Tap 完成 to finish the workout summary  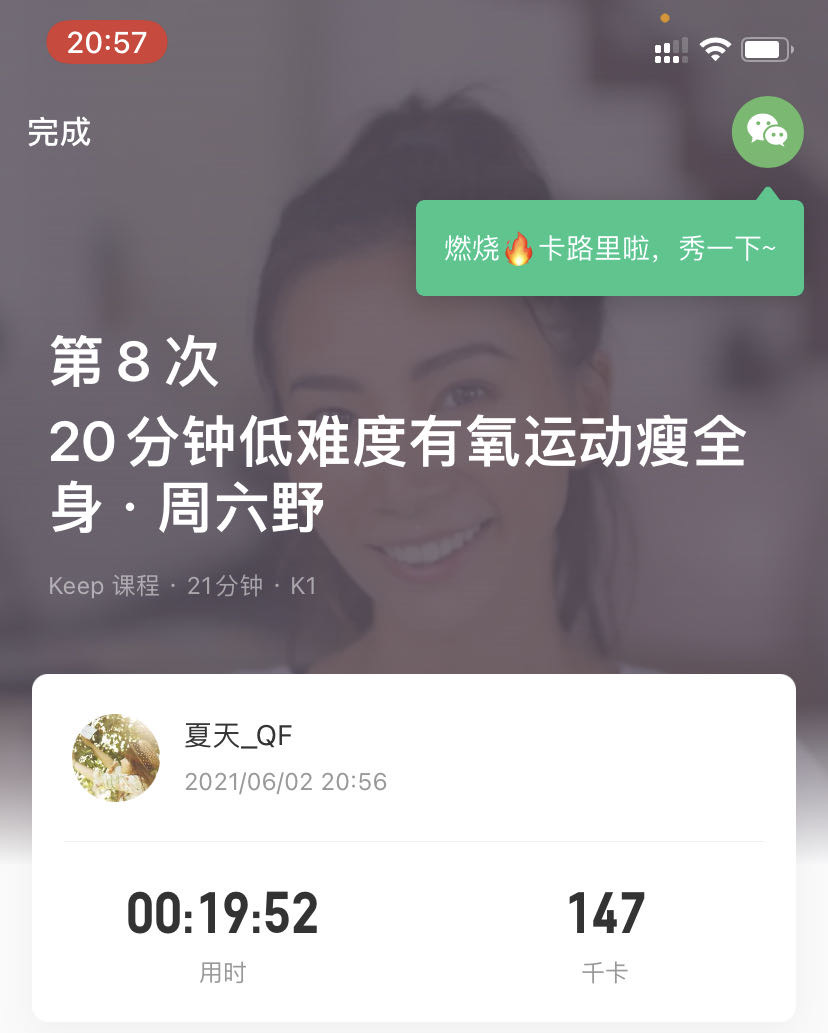point(59,132)
